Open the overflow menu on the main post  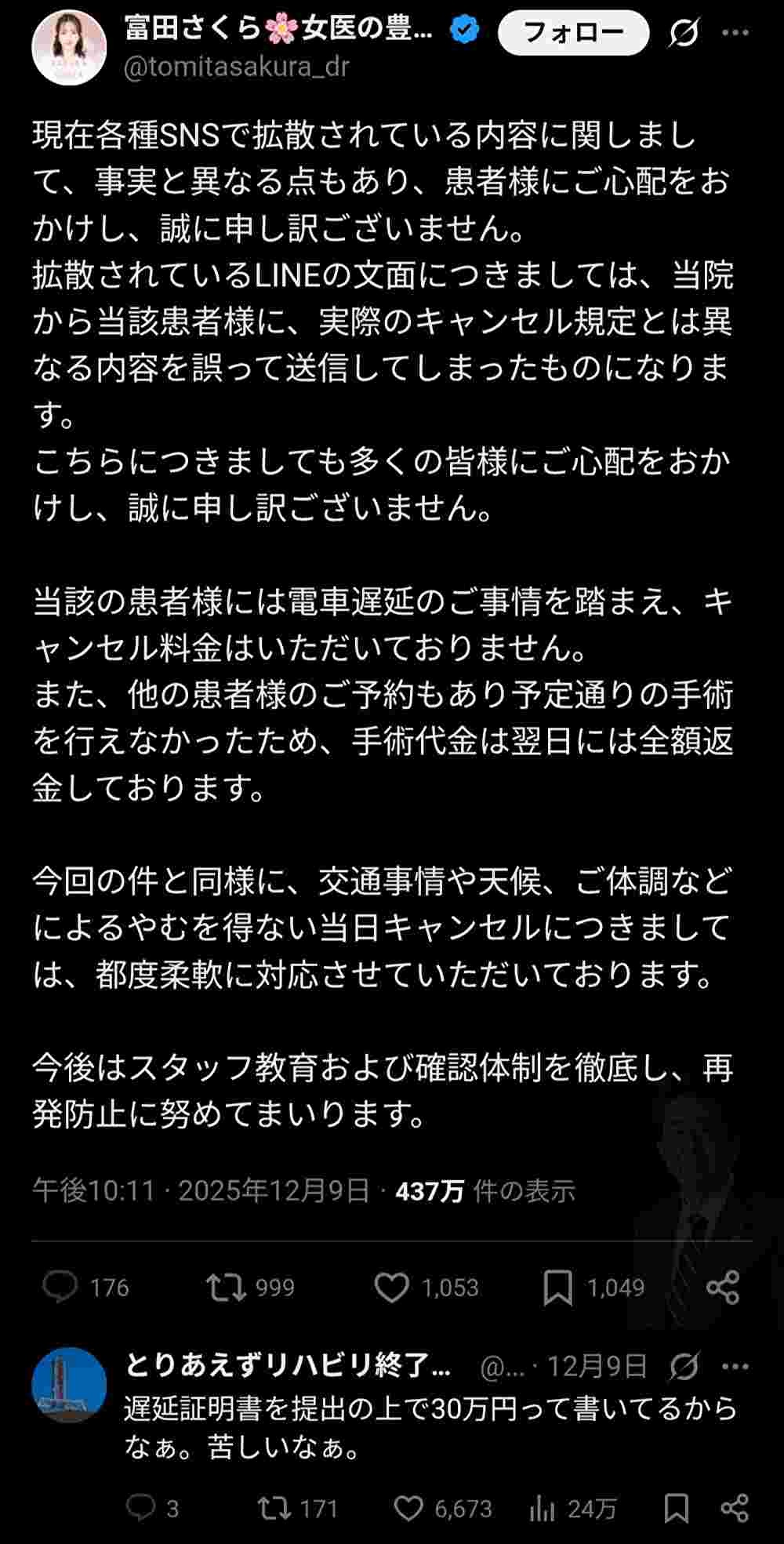[x=735, y=33]
